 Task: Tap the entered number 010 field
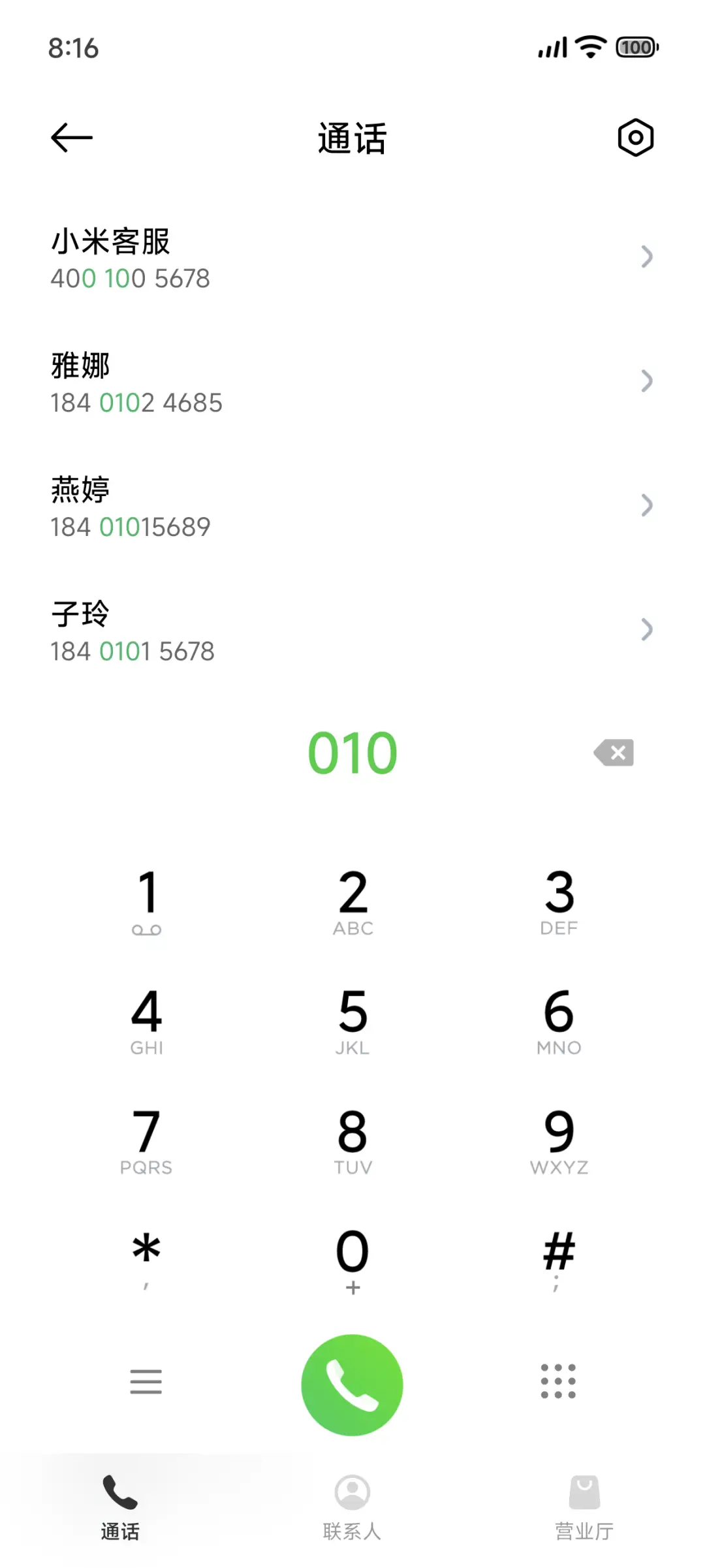click(x=352, y=752)
